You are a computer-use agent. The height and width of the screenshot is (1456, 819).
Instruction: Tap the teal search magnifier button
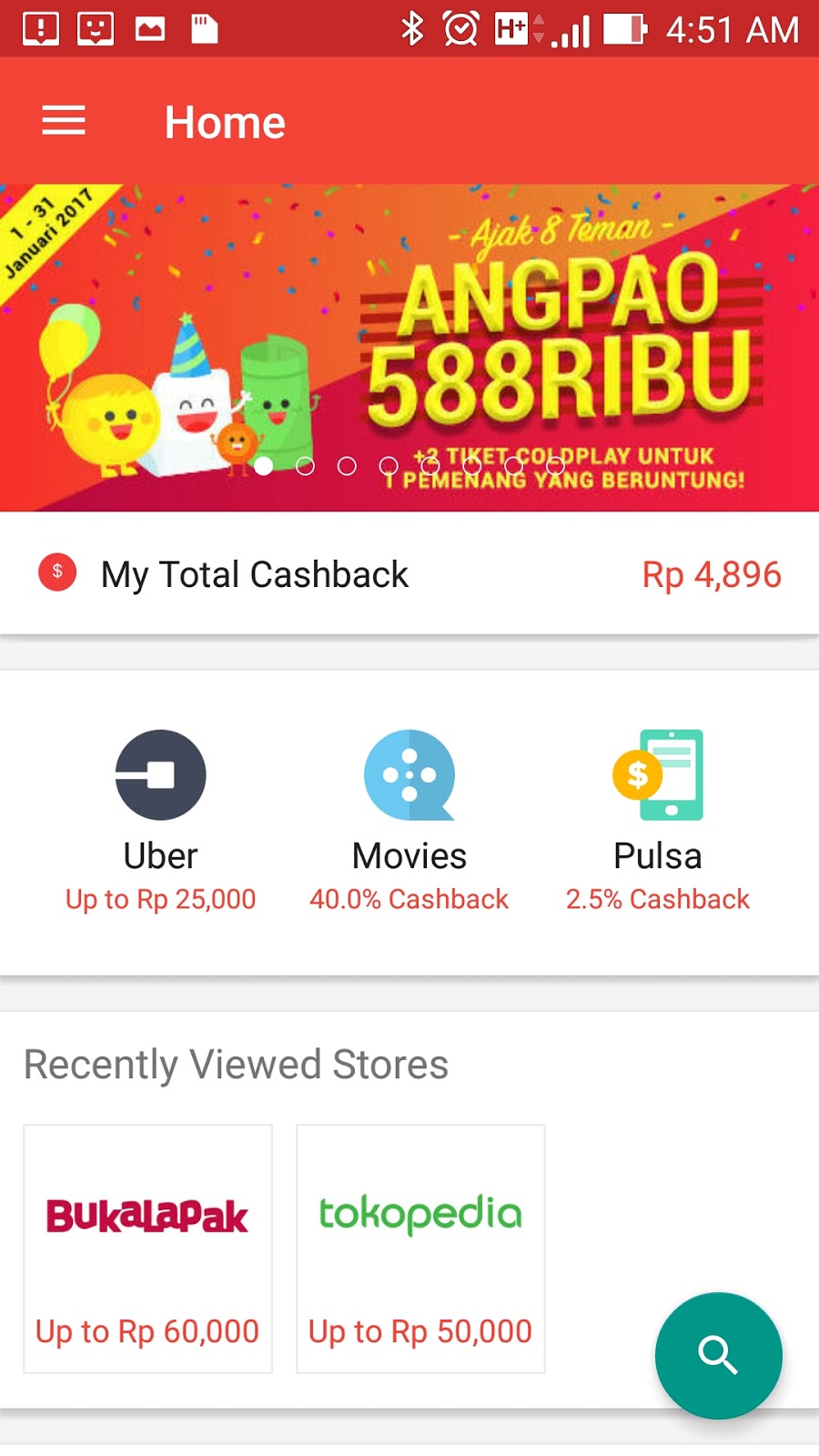[x=718, y=1355]
